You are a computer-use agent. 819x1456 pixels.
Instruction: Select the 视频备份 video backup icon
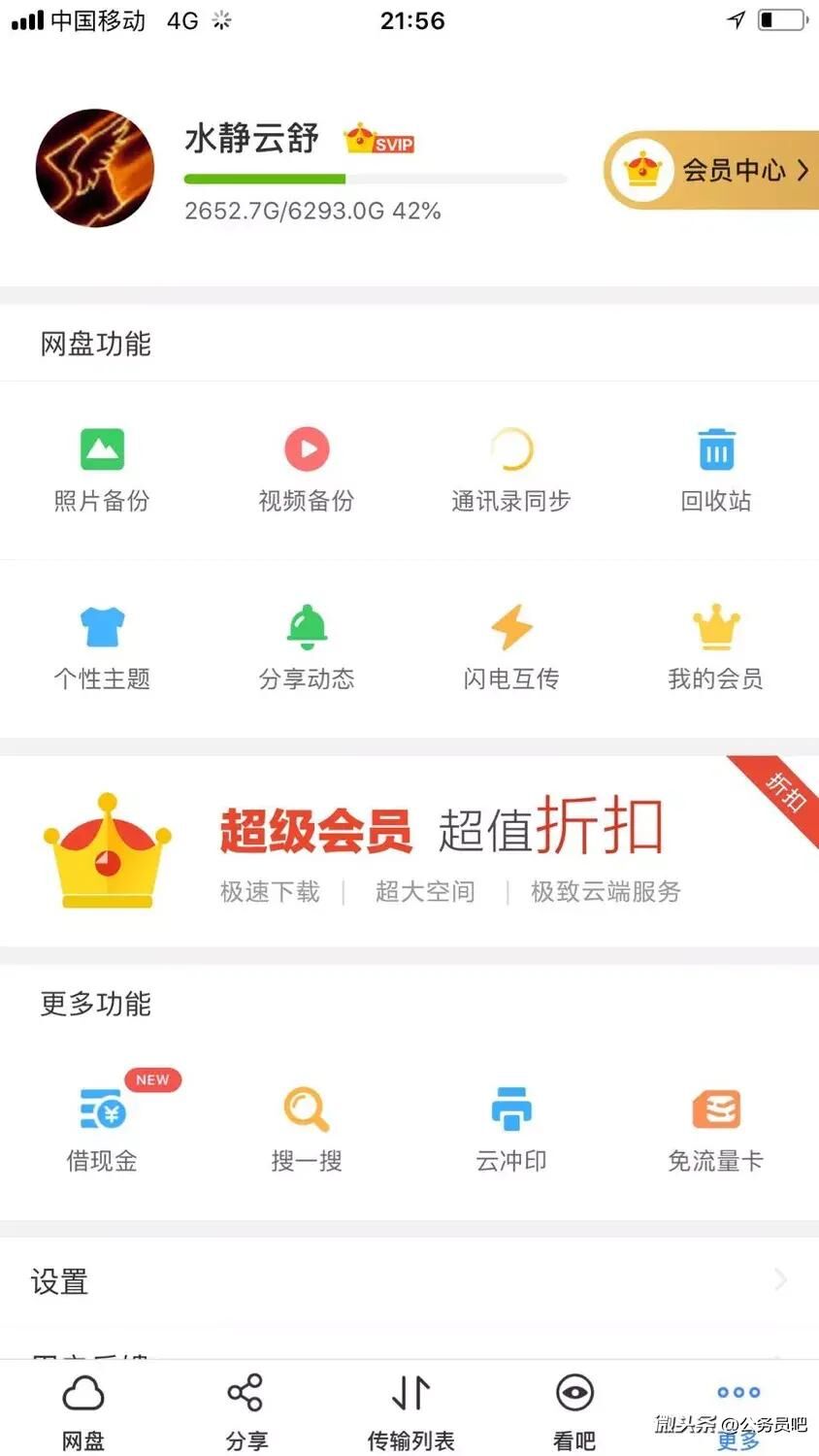point(307,469)
